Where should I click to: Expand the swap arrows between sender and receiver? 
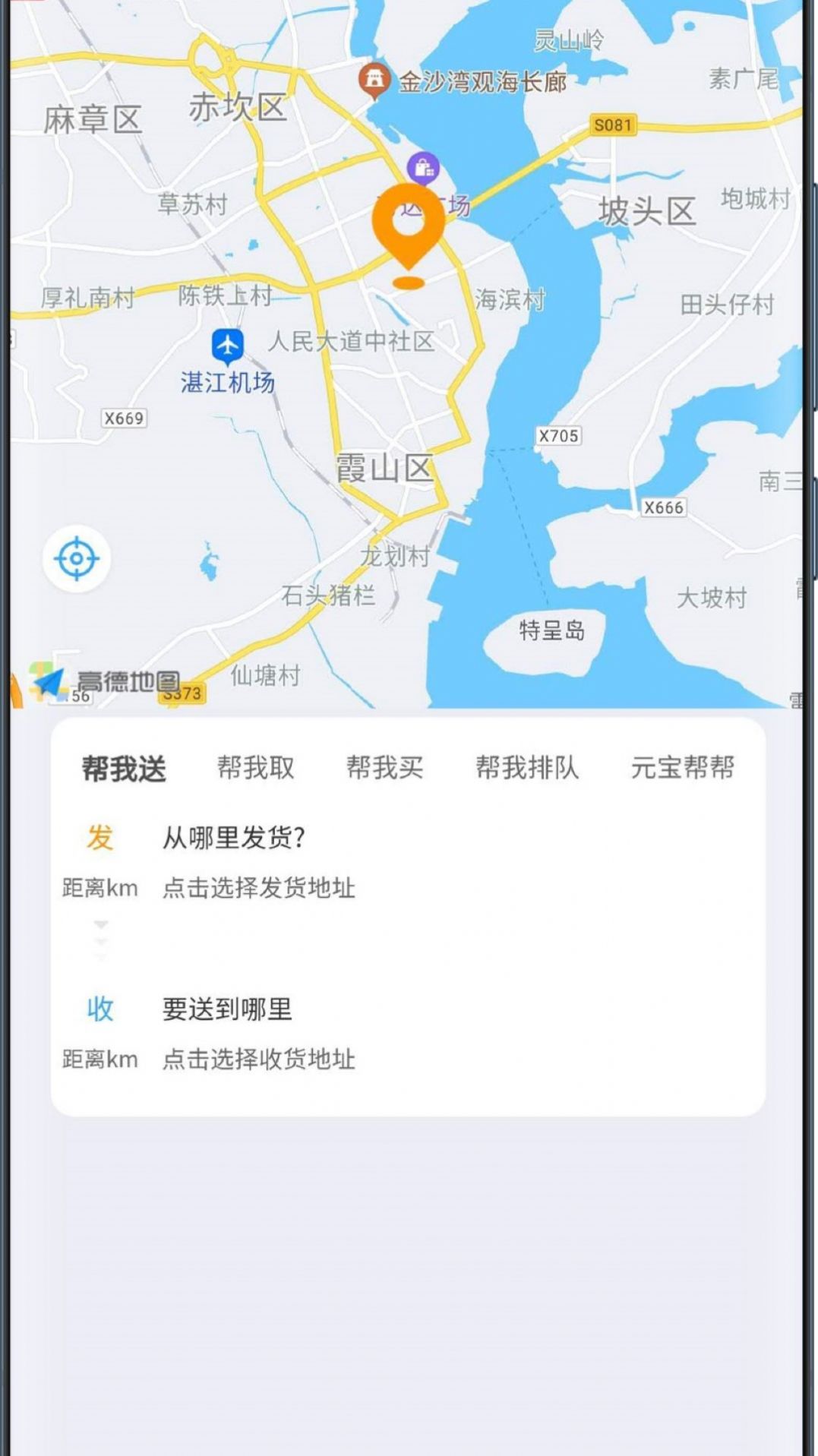point(99,940)
